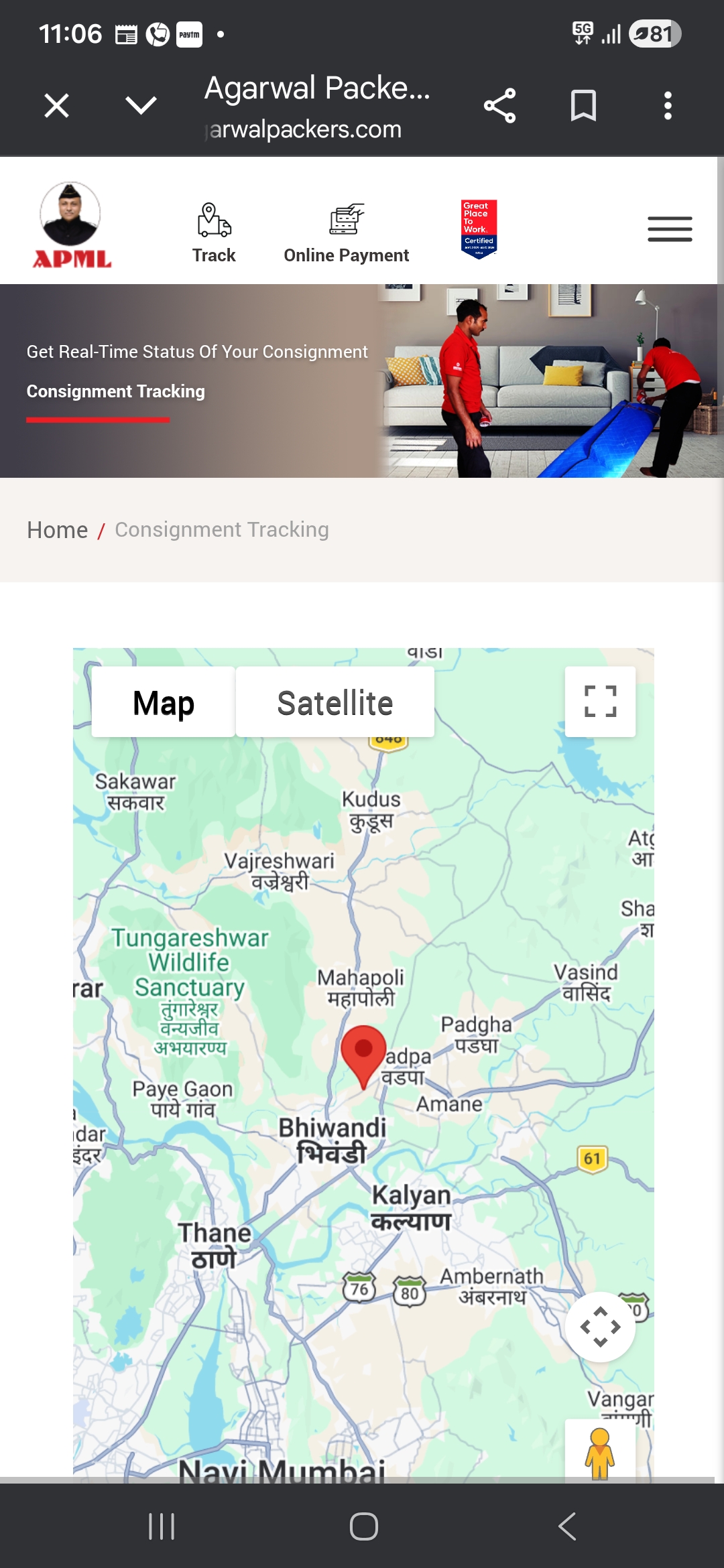Screen dimensions: 724x1568
Task: Expand the browser tab dropdown arrow
Action: pyautogui.click(x=141, y=105)
